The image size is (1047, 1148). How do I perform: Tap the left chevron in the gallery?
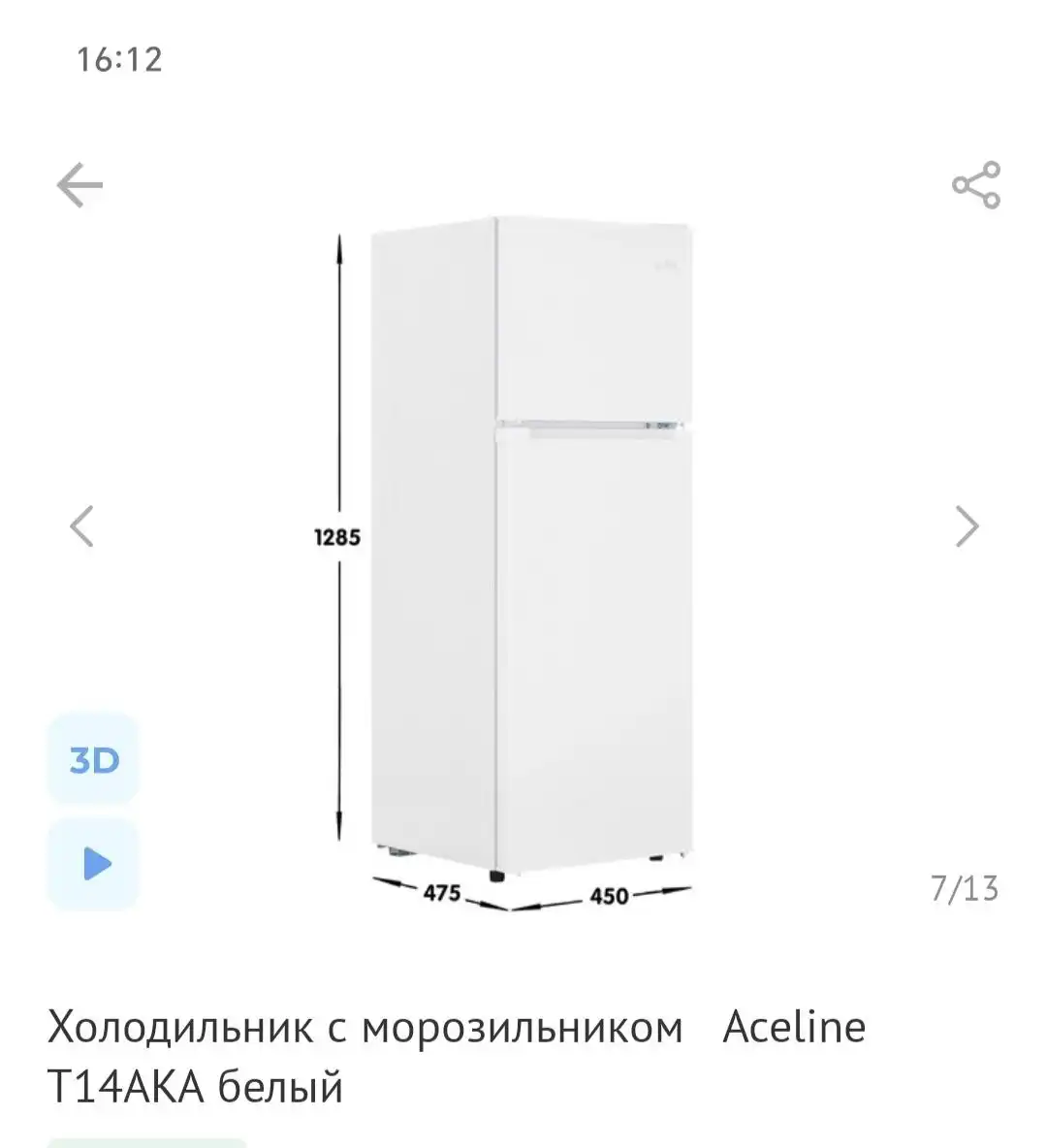pos(82,524)
